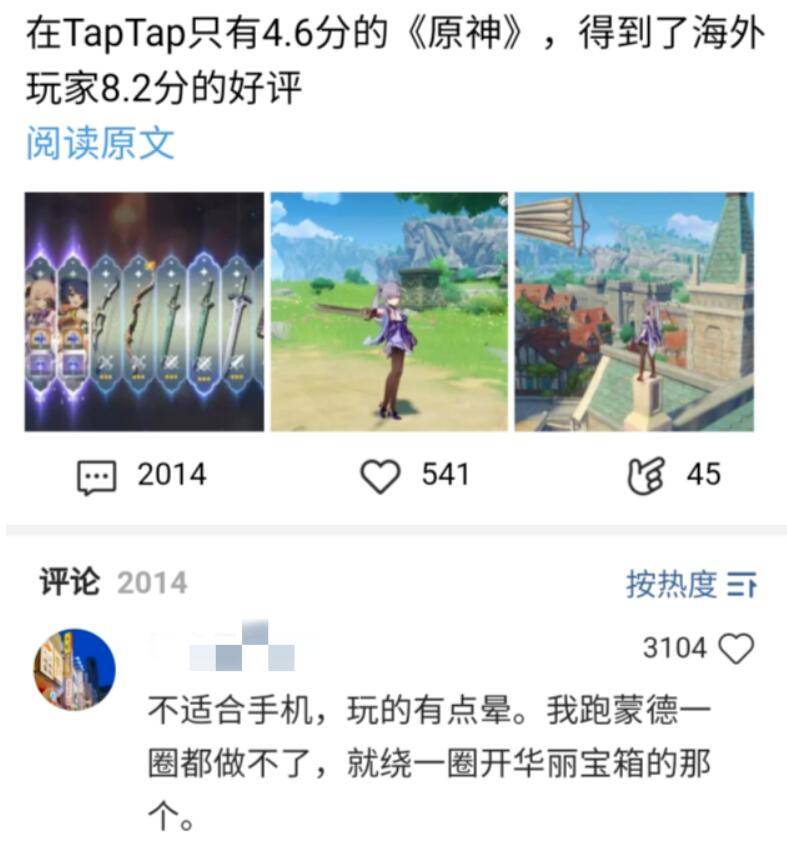787x852 pixels.
Task: Open the top commenter's avatar
Action: [74, 669]
